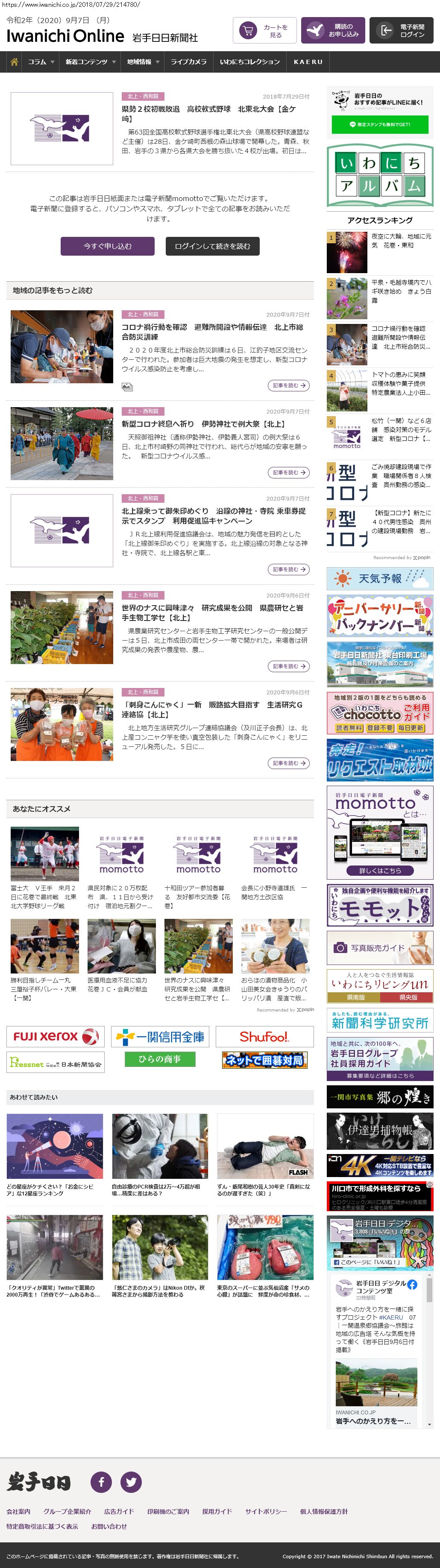Open サイトポリシー footer link
440x1568 pixels.
point(266,1511)
